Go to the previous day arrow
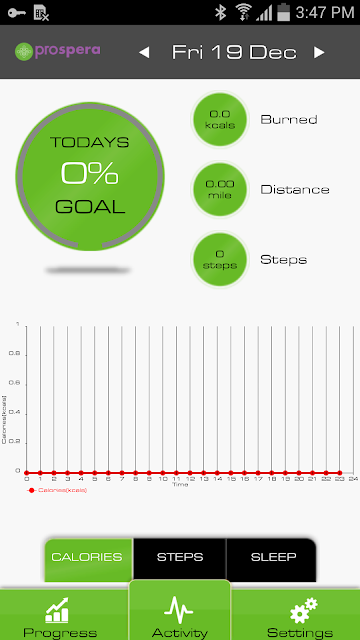The width and height of the screenshot is (360, 640). click(144, 53)
